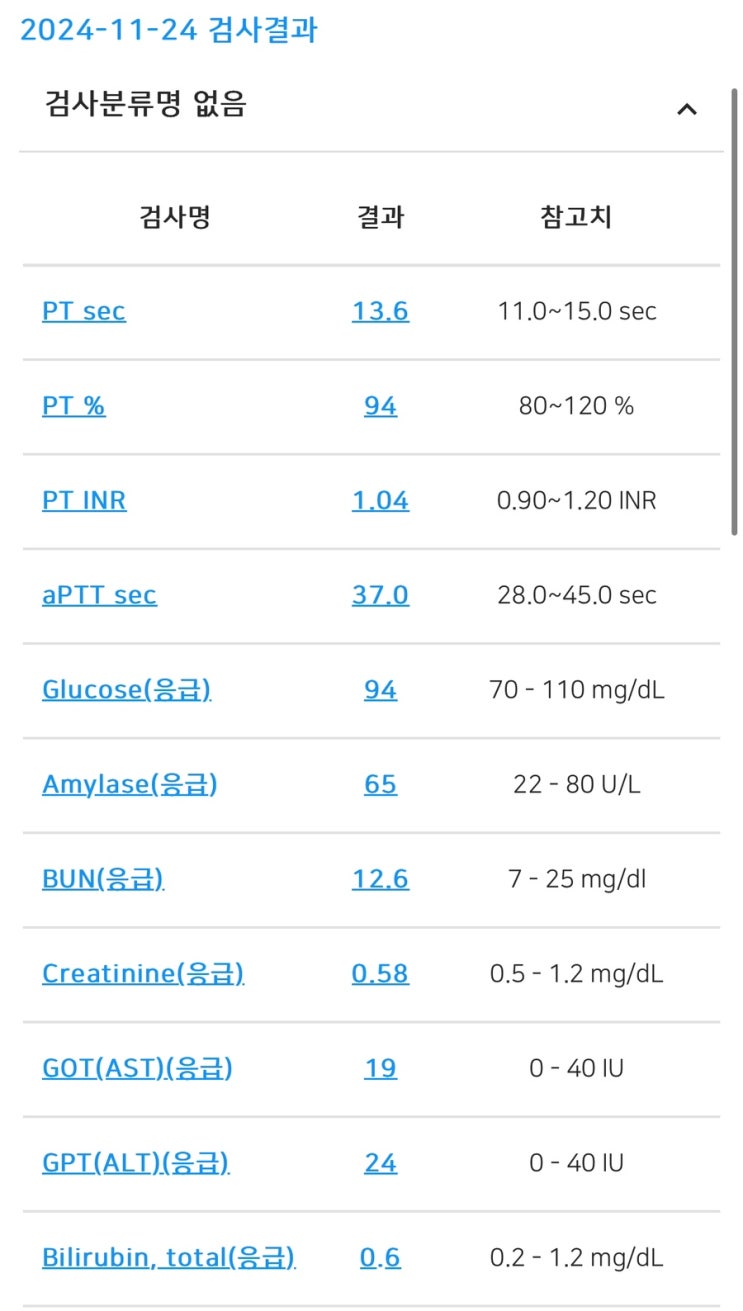743x1311 pixels.
Task: Open the 24 result value link
Action: tap(380, 1163)
